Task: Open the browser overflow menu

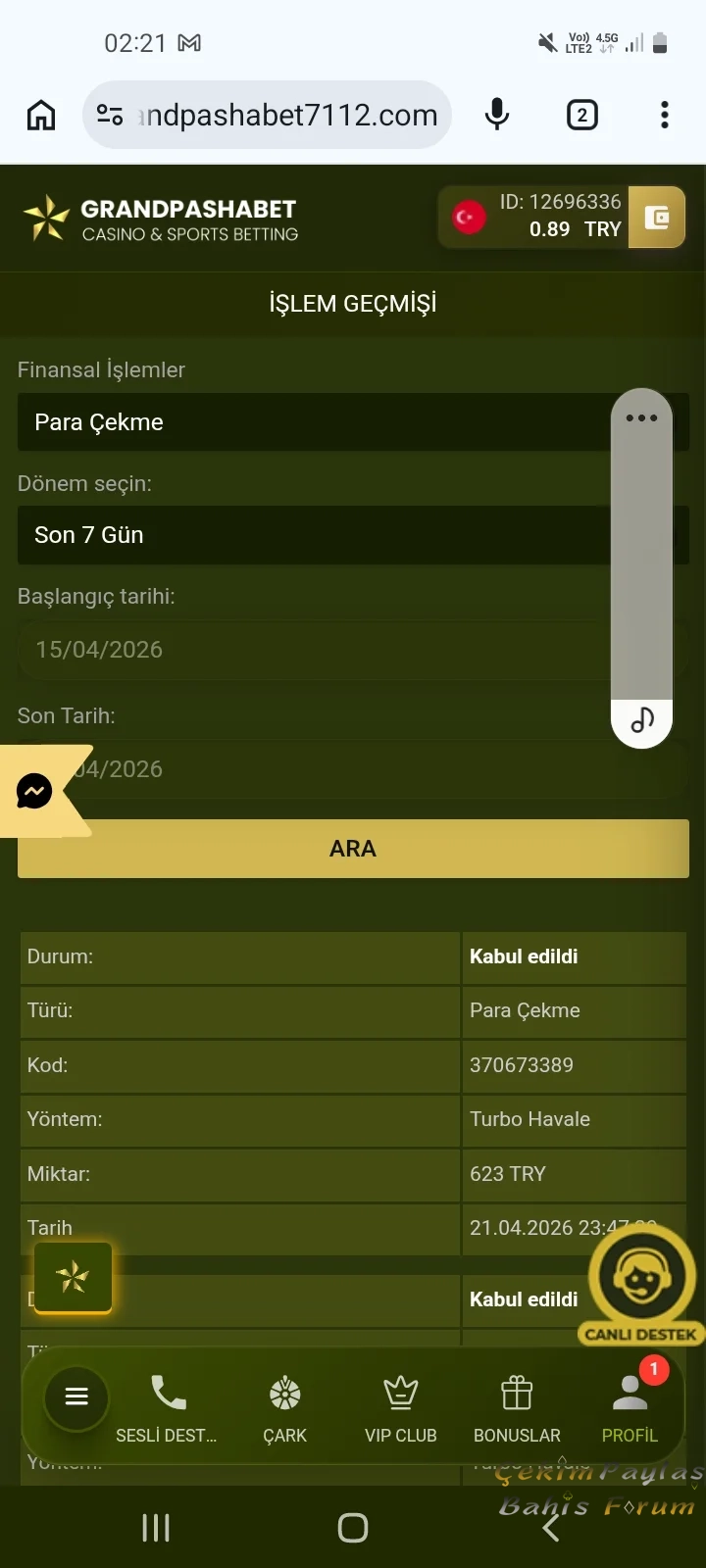Action: click(665, 116)
